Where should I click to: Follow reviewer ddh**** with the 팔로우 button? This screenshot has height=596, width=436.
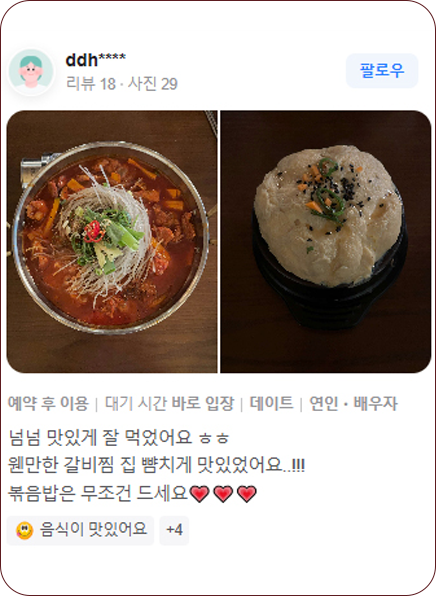[x=382, y=70]
